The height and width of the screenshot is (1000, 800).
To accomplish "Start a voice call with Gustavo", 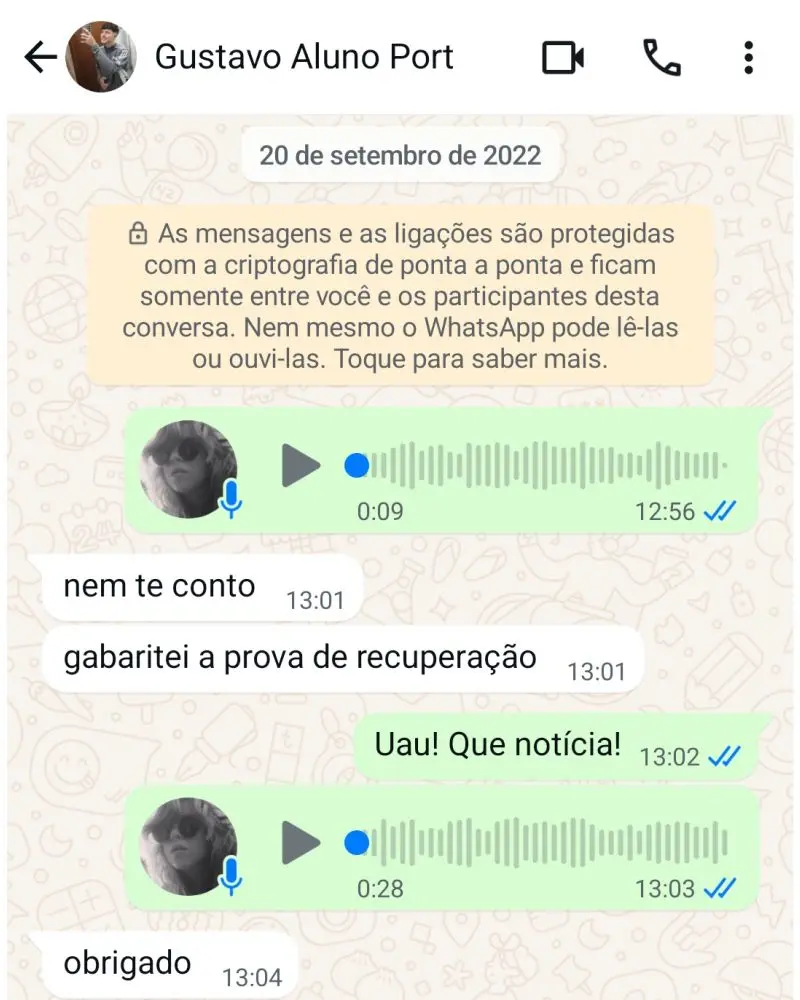I will (x=661, y=58).
